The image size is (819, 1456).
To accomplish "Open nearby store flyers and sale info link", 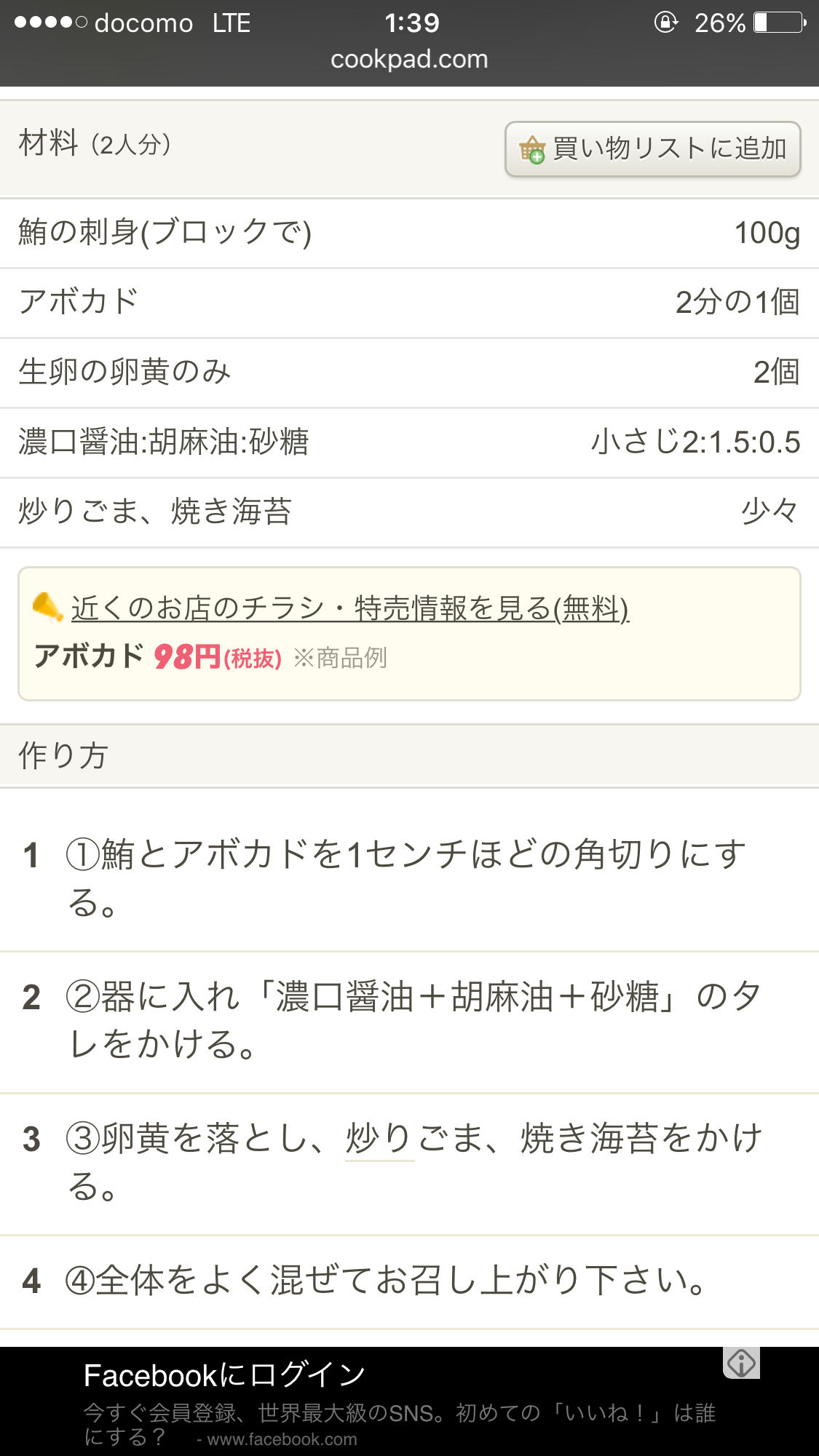I will click(349, 608).
